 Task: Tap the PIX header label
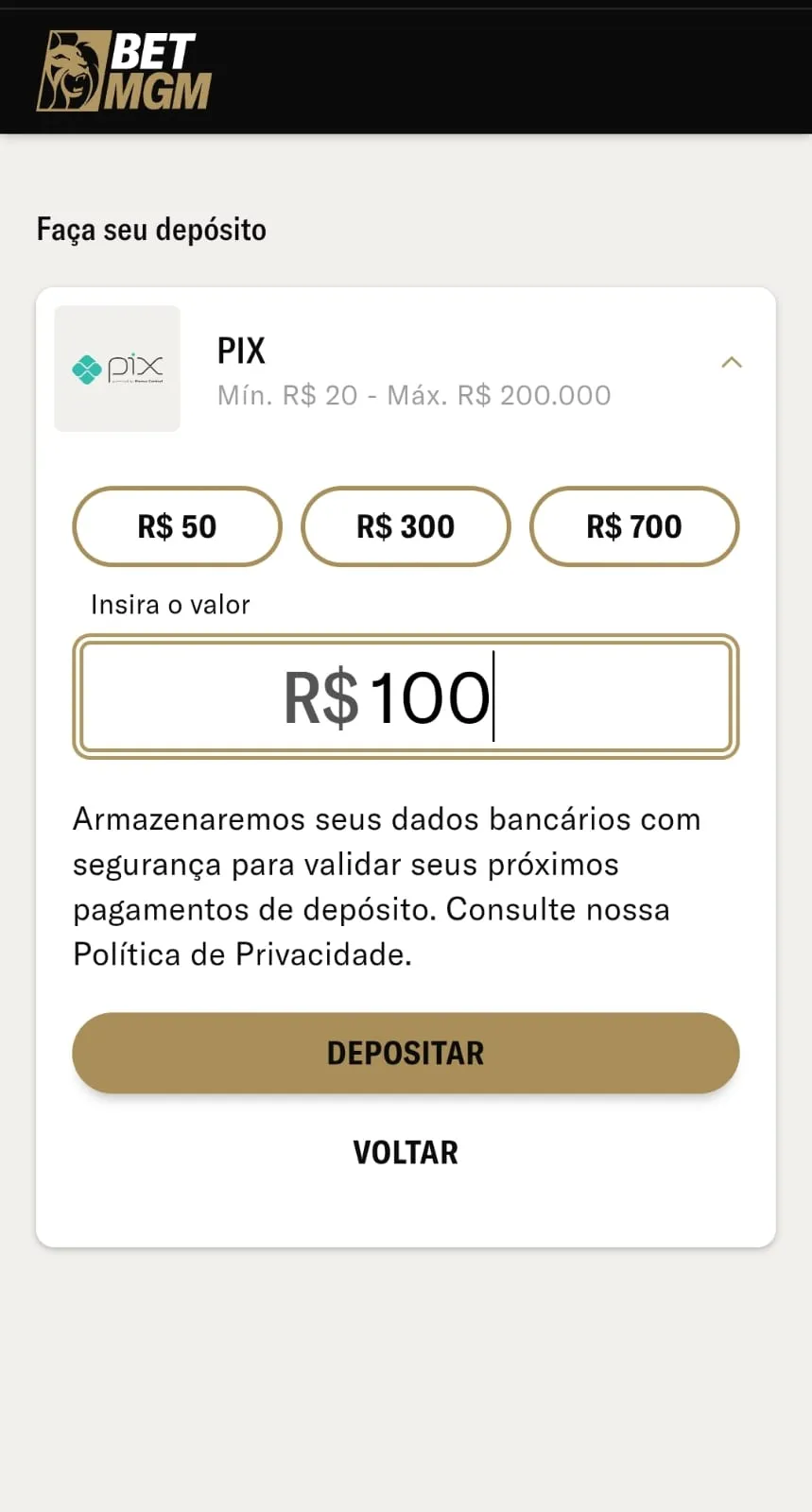click(x=240, y=351)
